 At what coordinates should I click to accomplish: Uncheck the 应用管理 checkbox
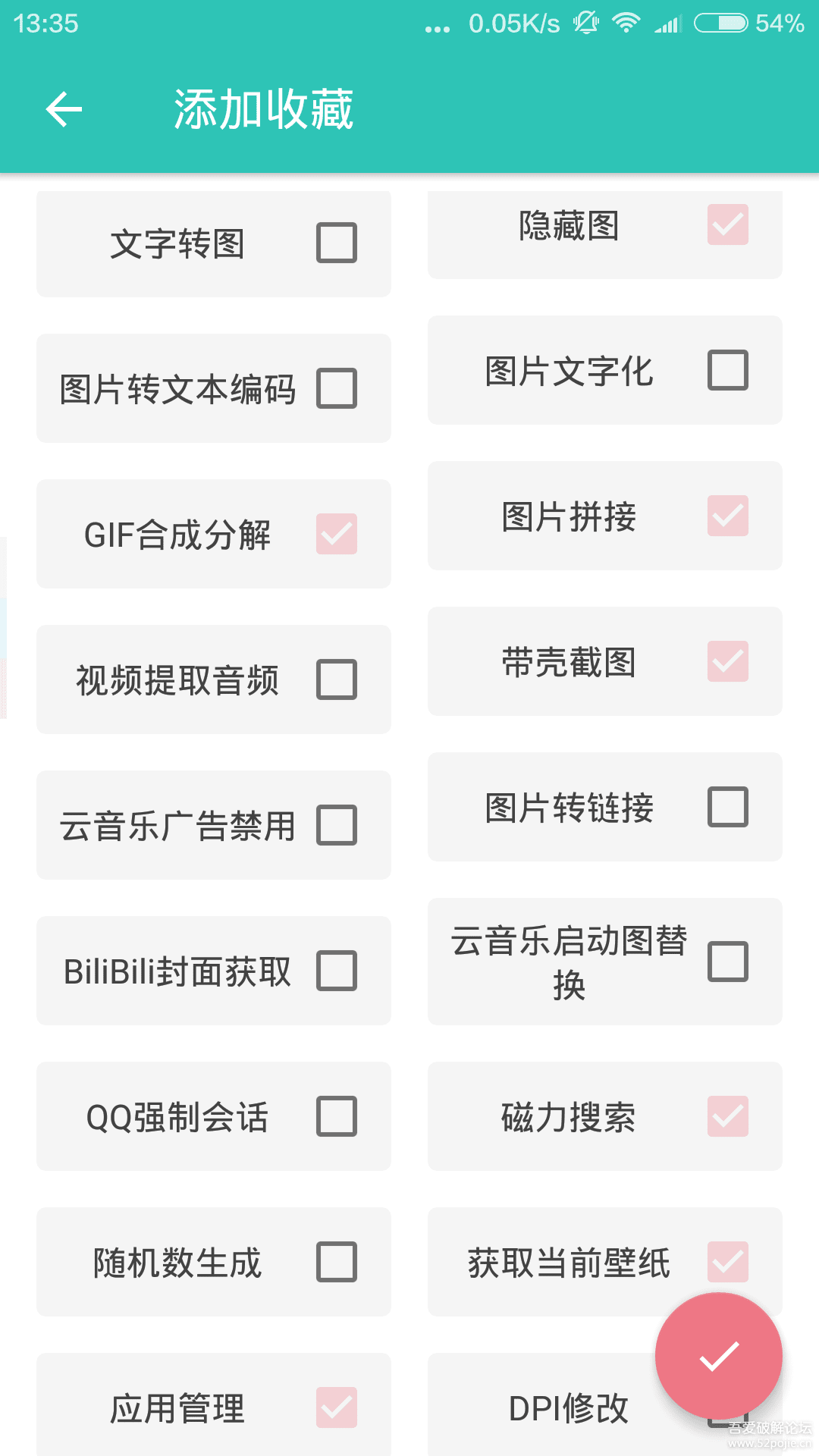coord(337,1407)
